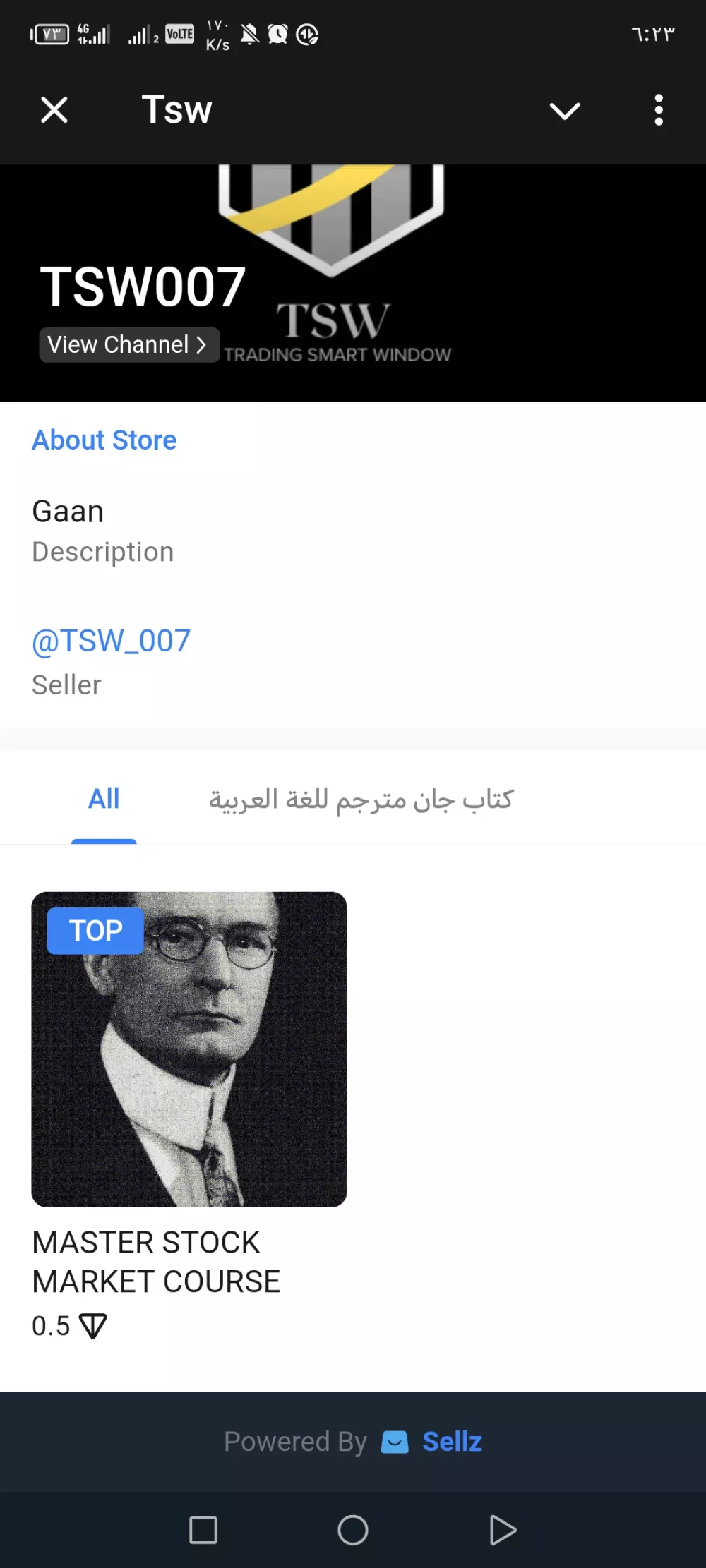Open recent apps via the square button
This screenshot has height=1568, width=706.
(x=203, y=1530)
